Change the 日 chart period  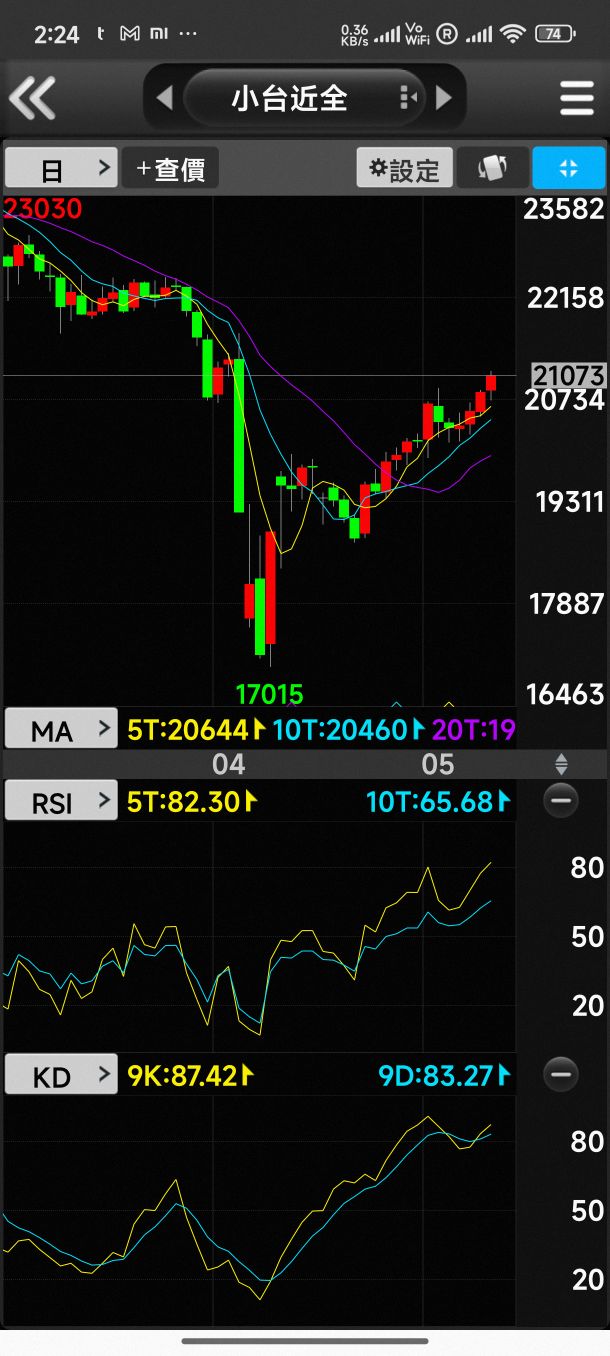click(61, 169)
